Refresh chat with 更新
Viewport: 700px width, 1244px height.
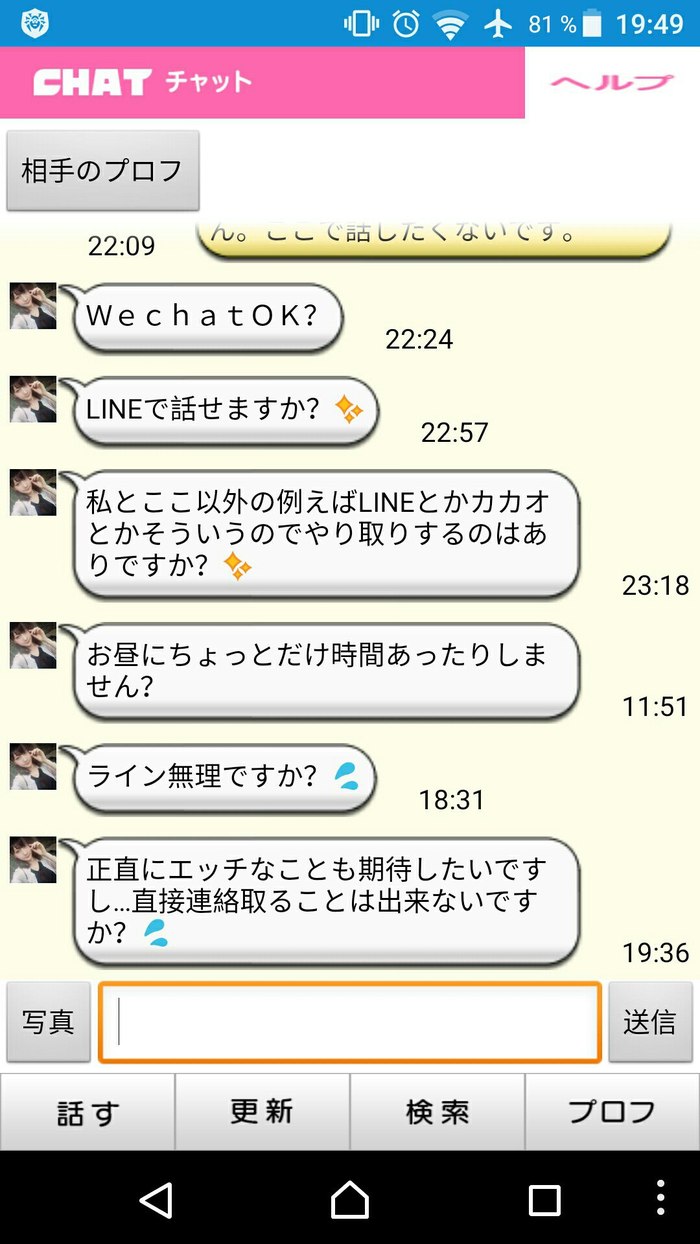click(x=262, y=1112)
